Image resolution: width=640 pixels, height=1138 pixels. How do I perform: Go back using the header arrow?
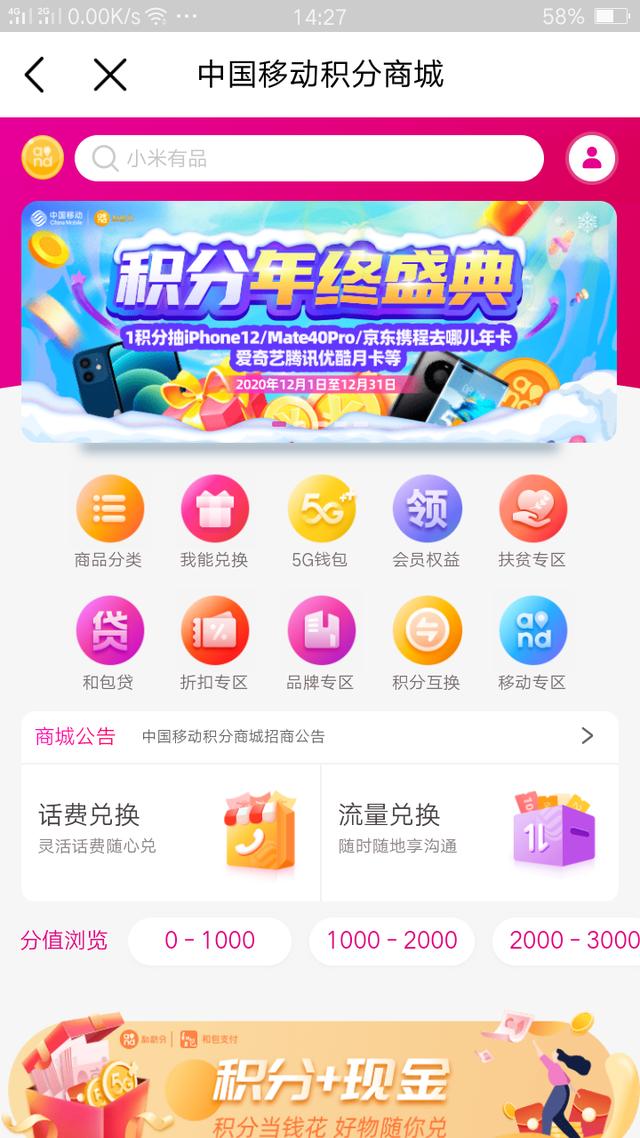tap(35, 75)
